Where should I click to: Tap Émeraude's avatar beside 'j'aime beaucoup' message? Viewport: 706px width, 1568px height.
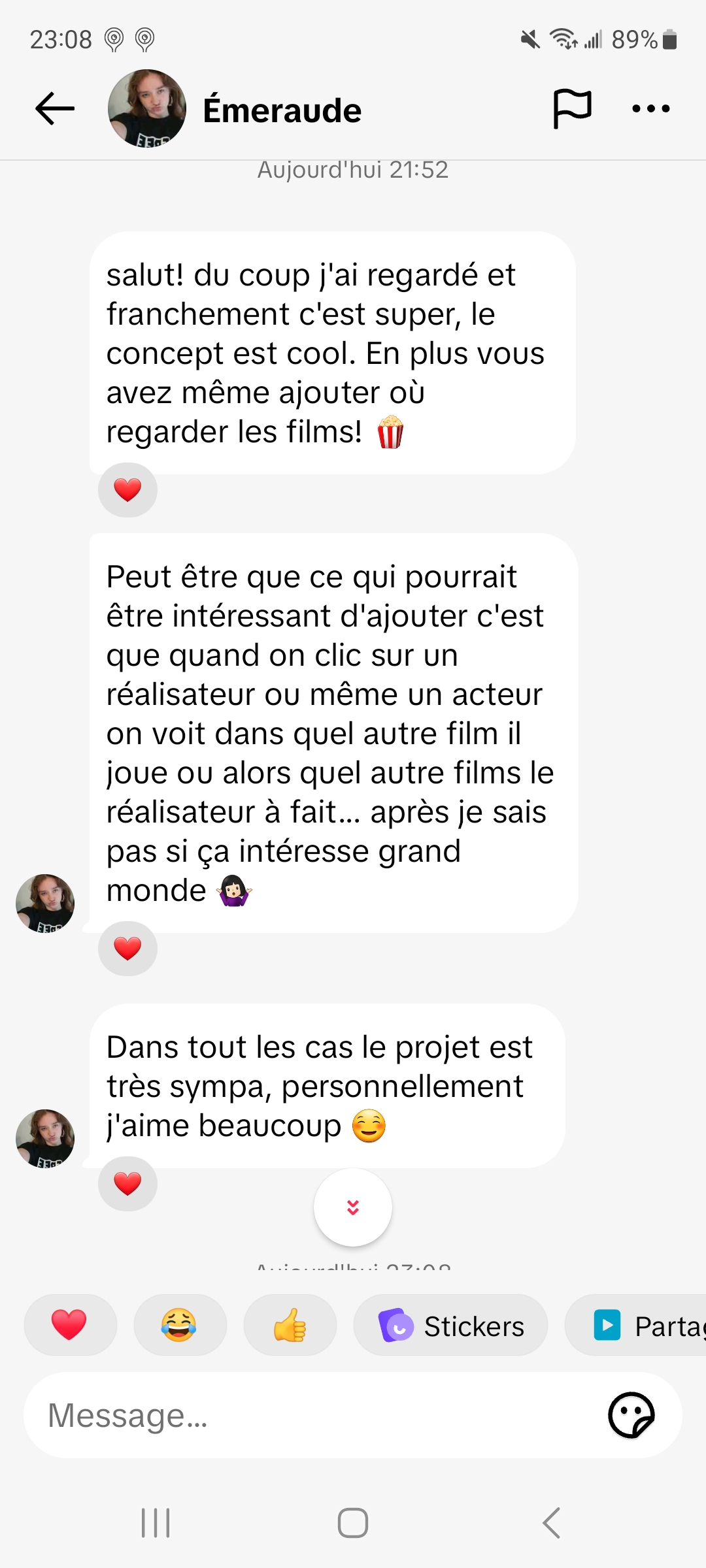click(x=45, y=1139)
